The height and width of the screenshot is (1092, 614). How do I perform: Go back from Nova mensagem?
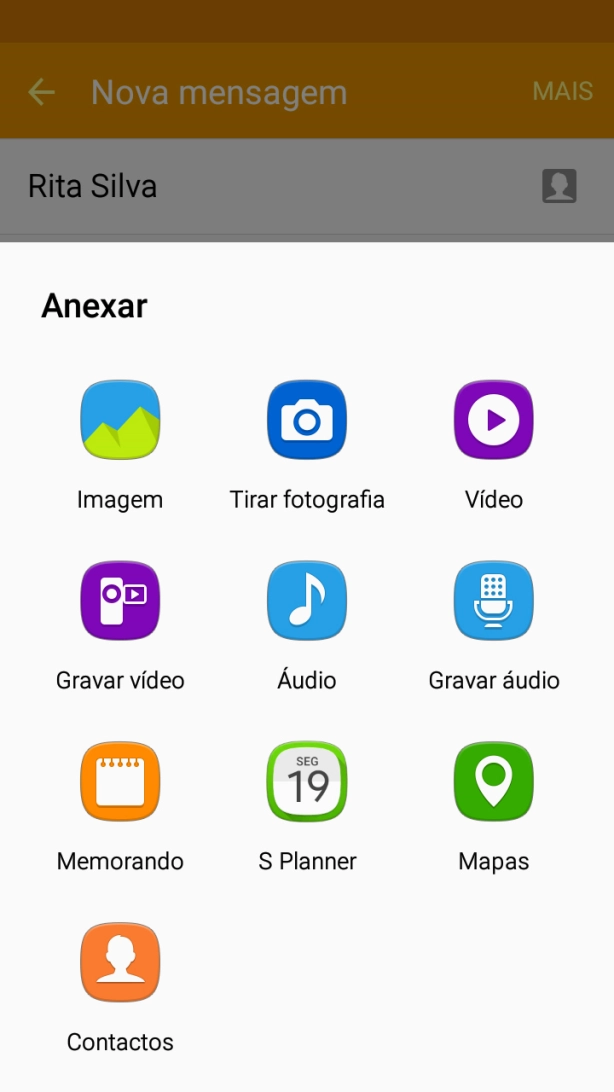41,93
